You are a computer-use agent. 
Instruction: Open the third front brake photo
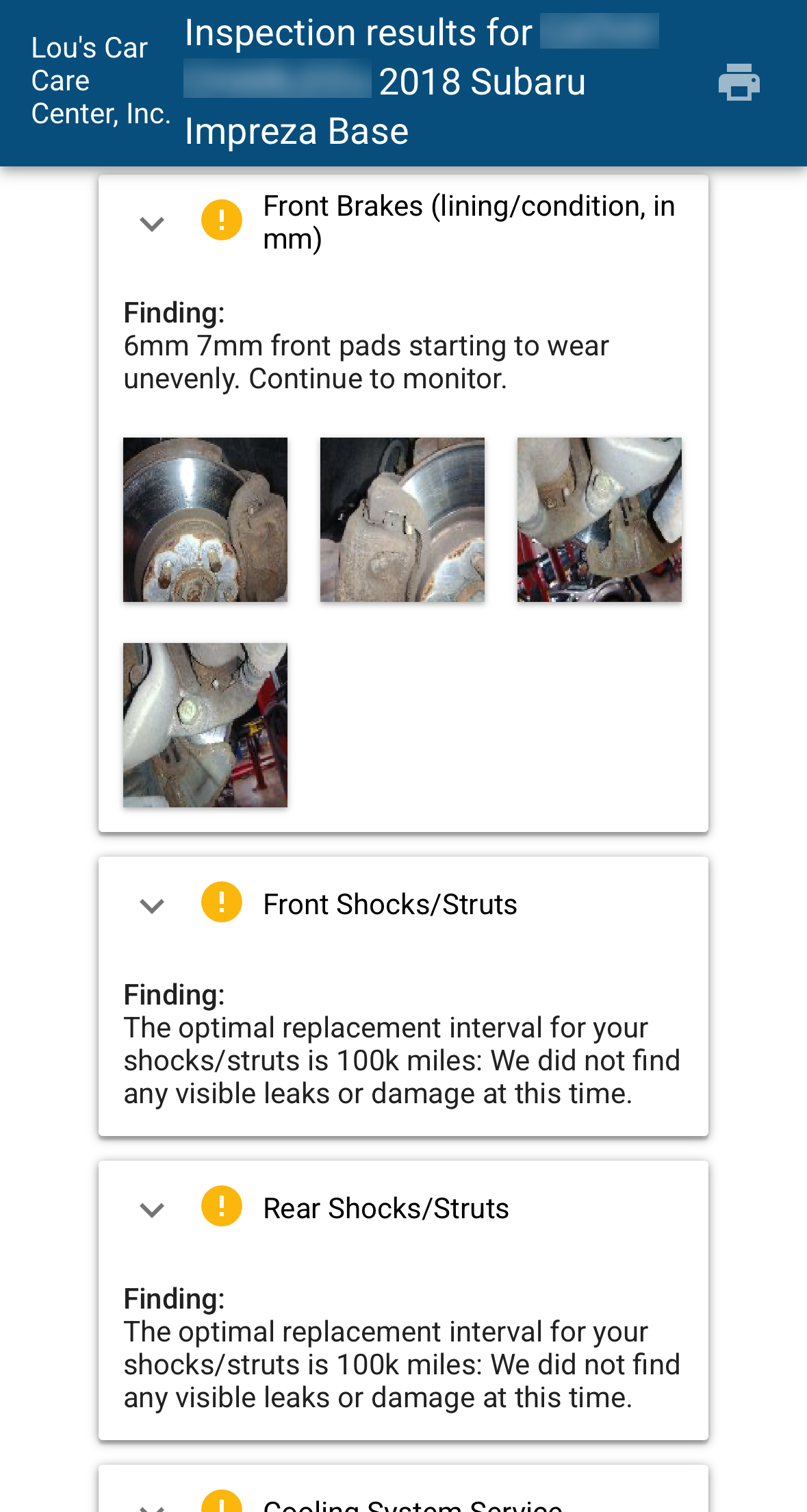pos(599,520)
